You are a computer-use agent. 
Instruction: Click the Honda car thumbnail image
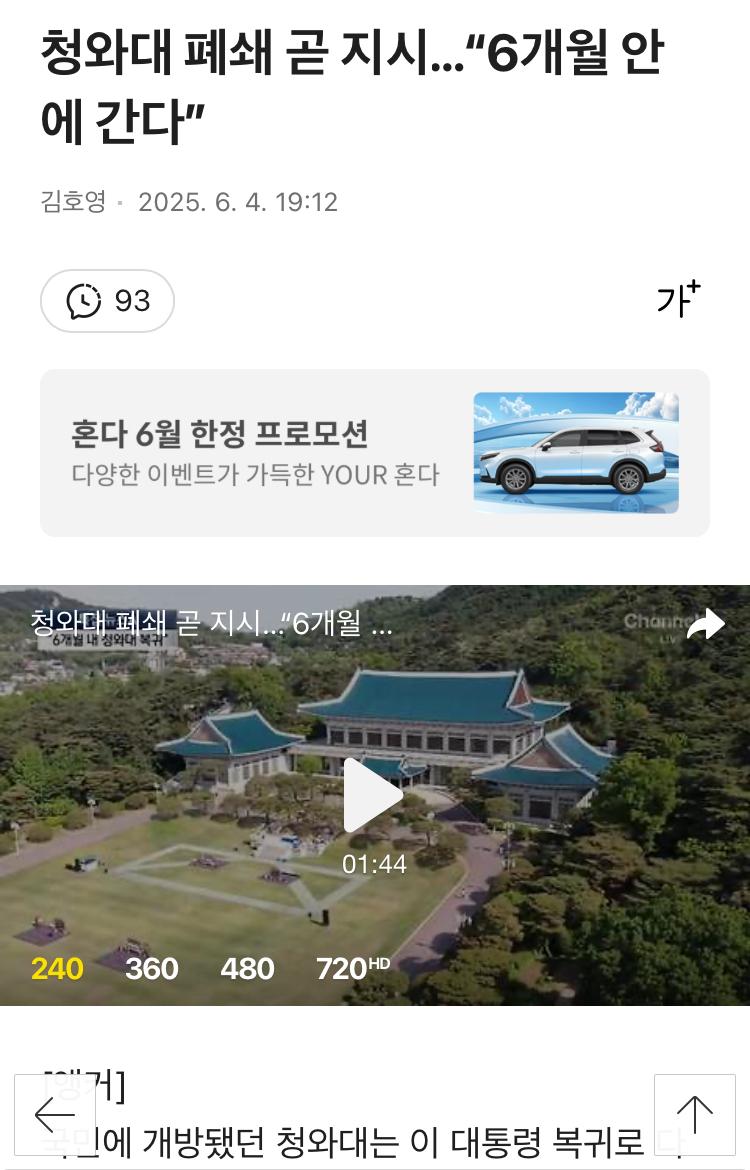coord(578,450)
